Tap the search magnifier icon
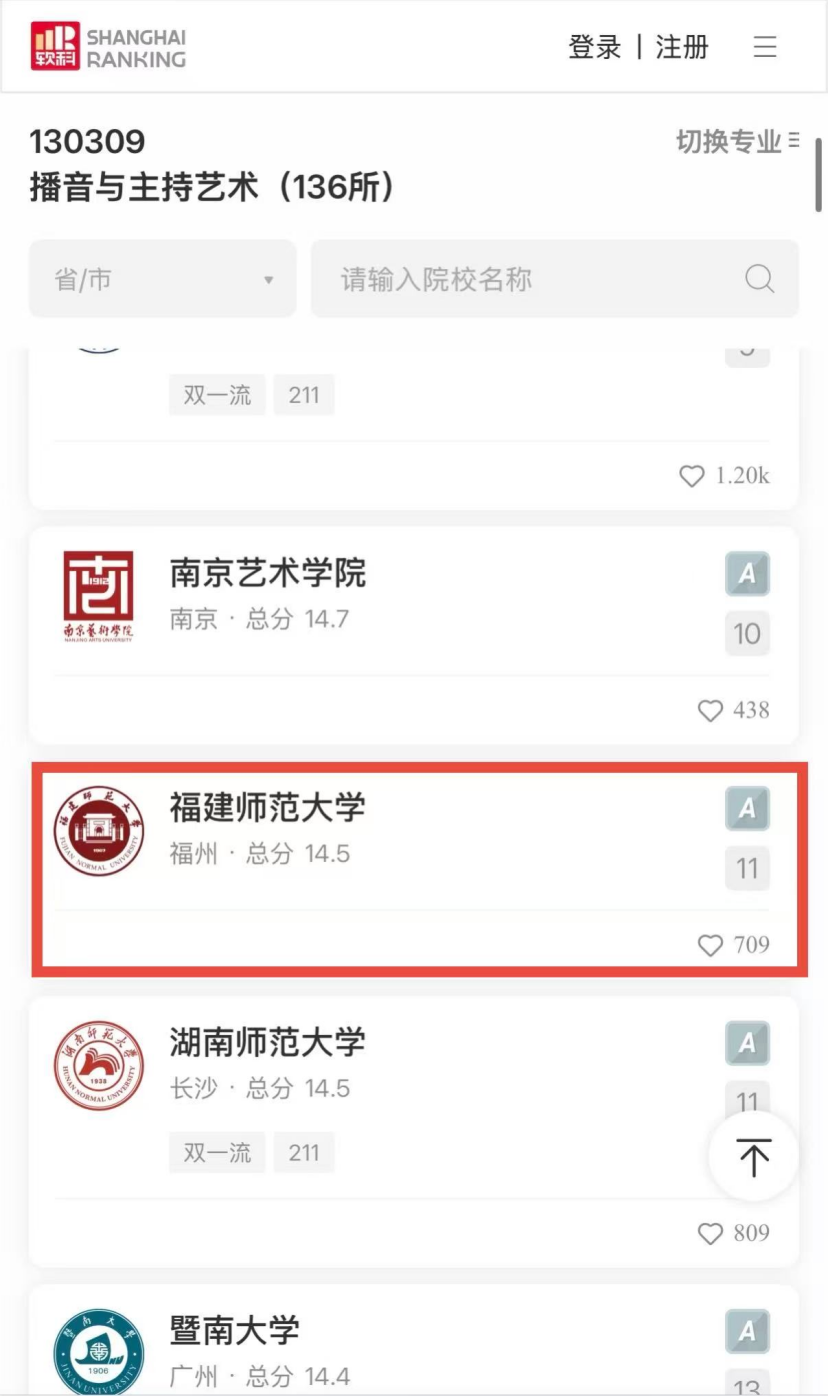 pos(760,279)
